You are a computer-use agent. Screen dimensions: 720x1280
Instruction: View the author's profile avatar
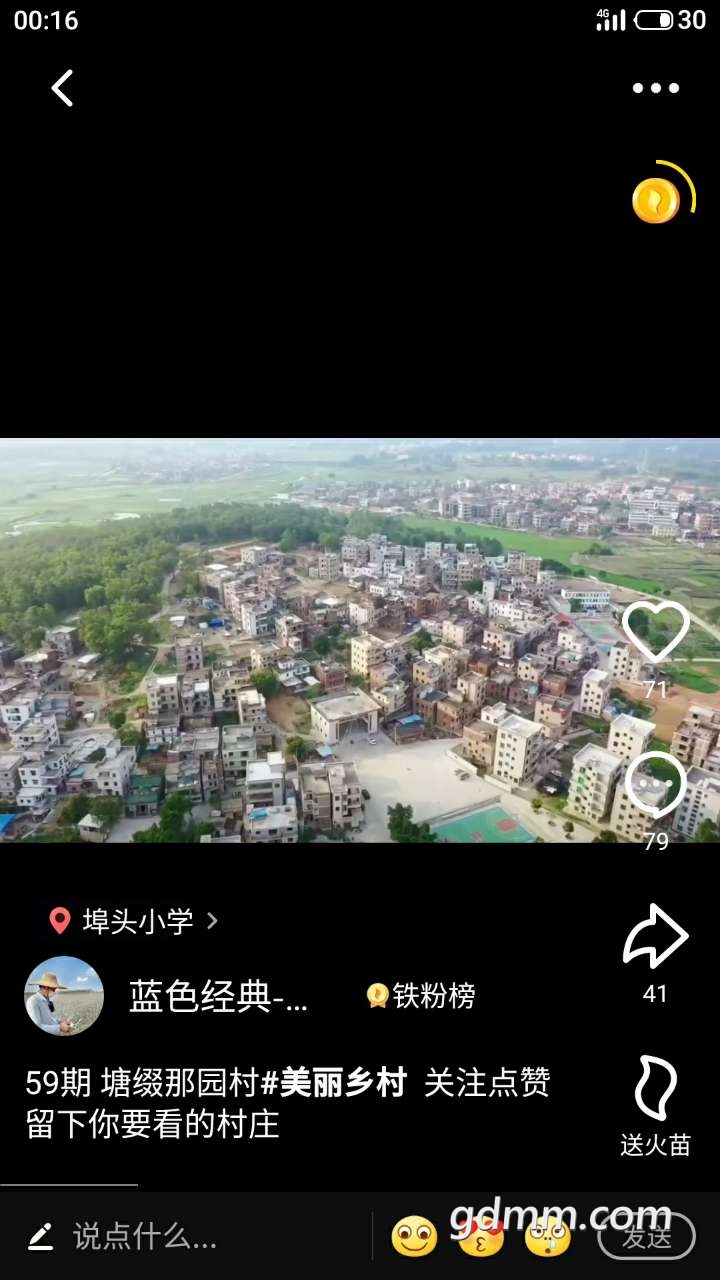(x=64, y=996)
